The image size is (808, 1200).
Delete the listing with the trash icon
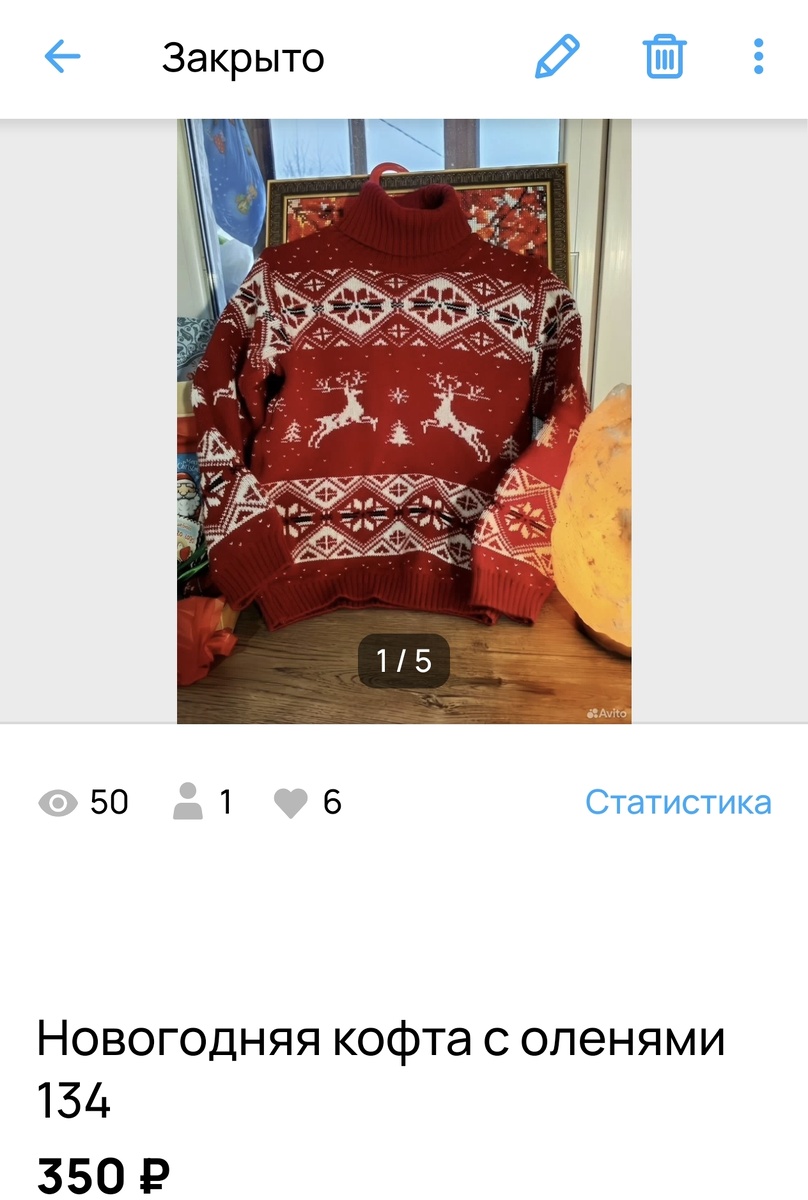point(664,57)
